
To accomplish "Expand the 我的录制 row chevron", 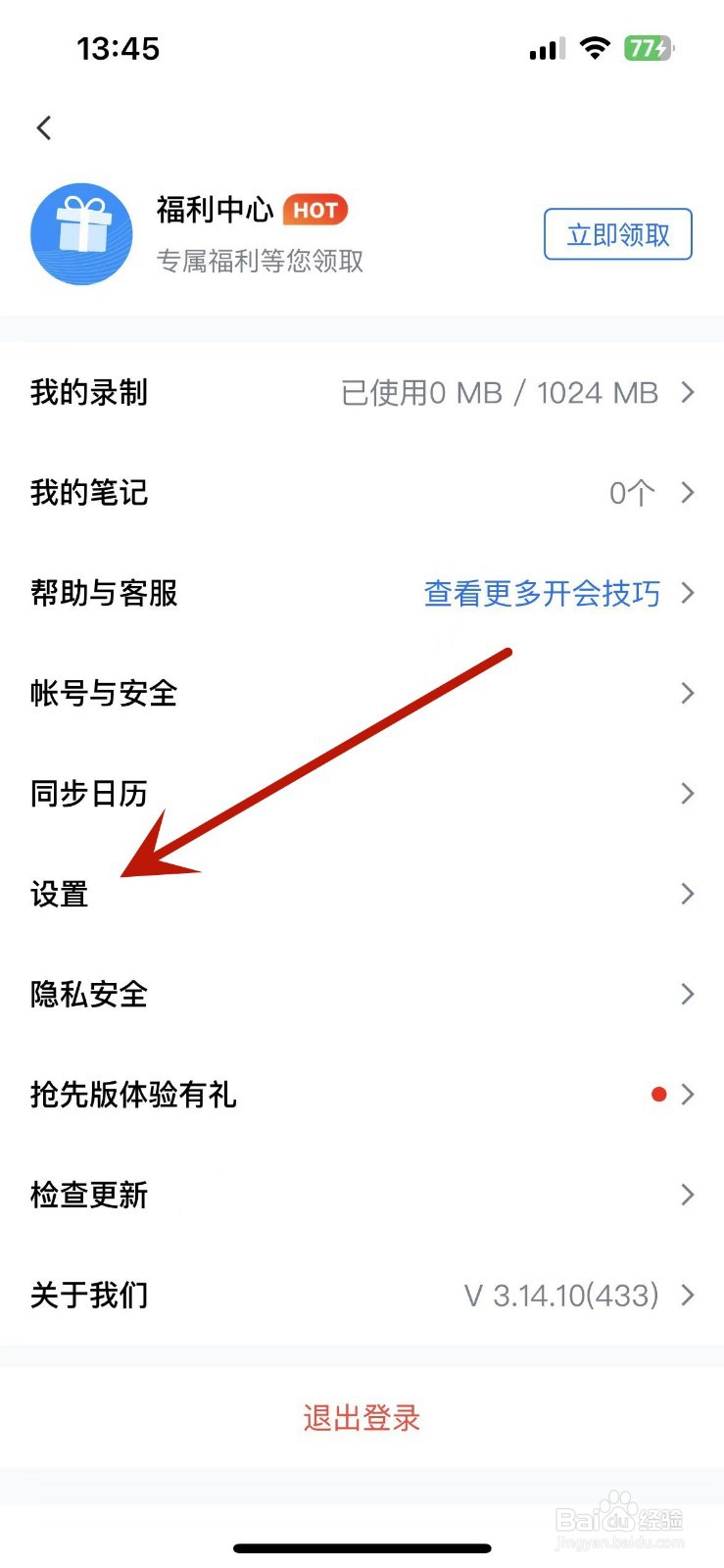I will (687, 392).
